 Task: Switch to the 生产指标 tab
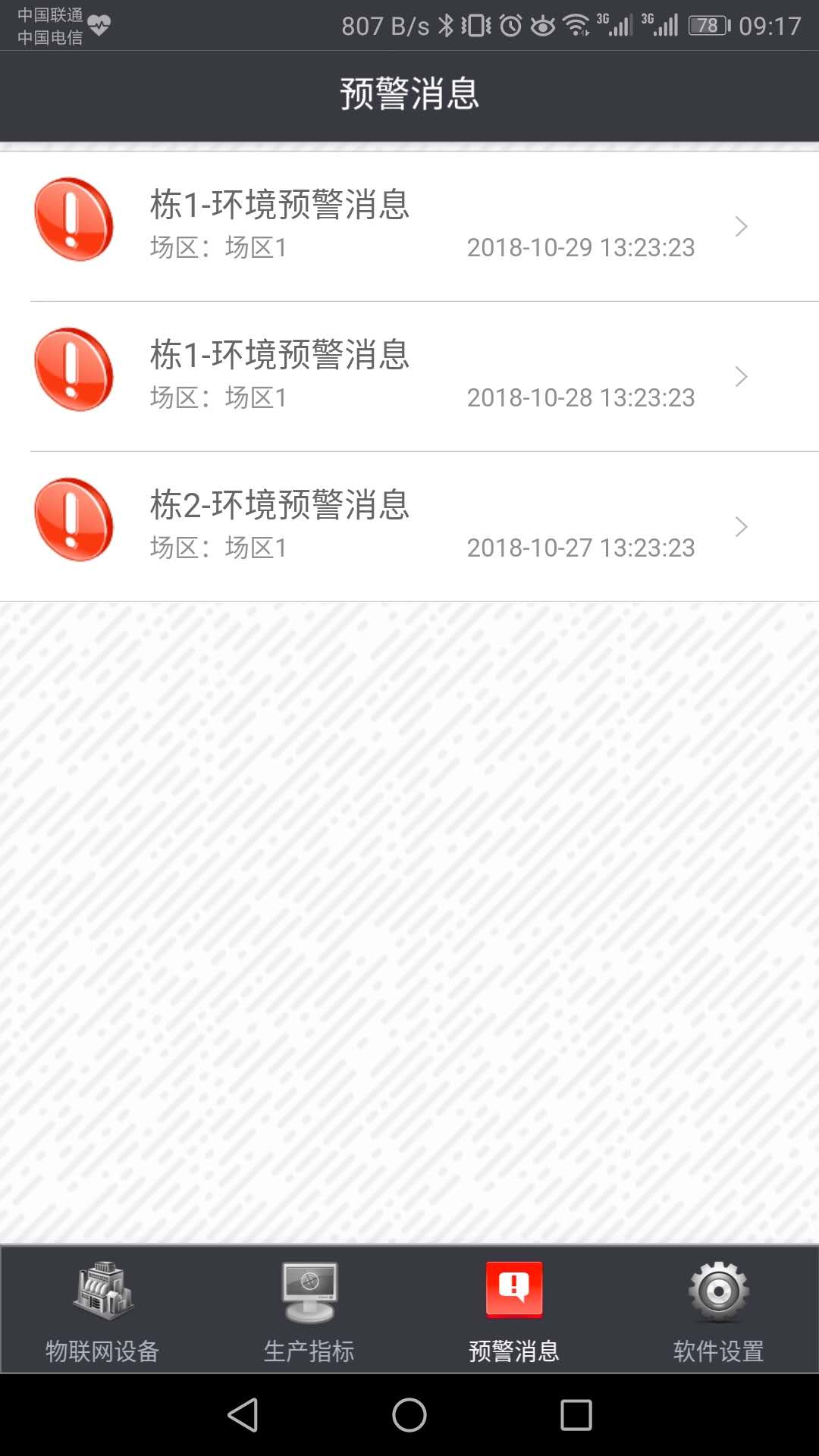pos(309,1310)
